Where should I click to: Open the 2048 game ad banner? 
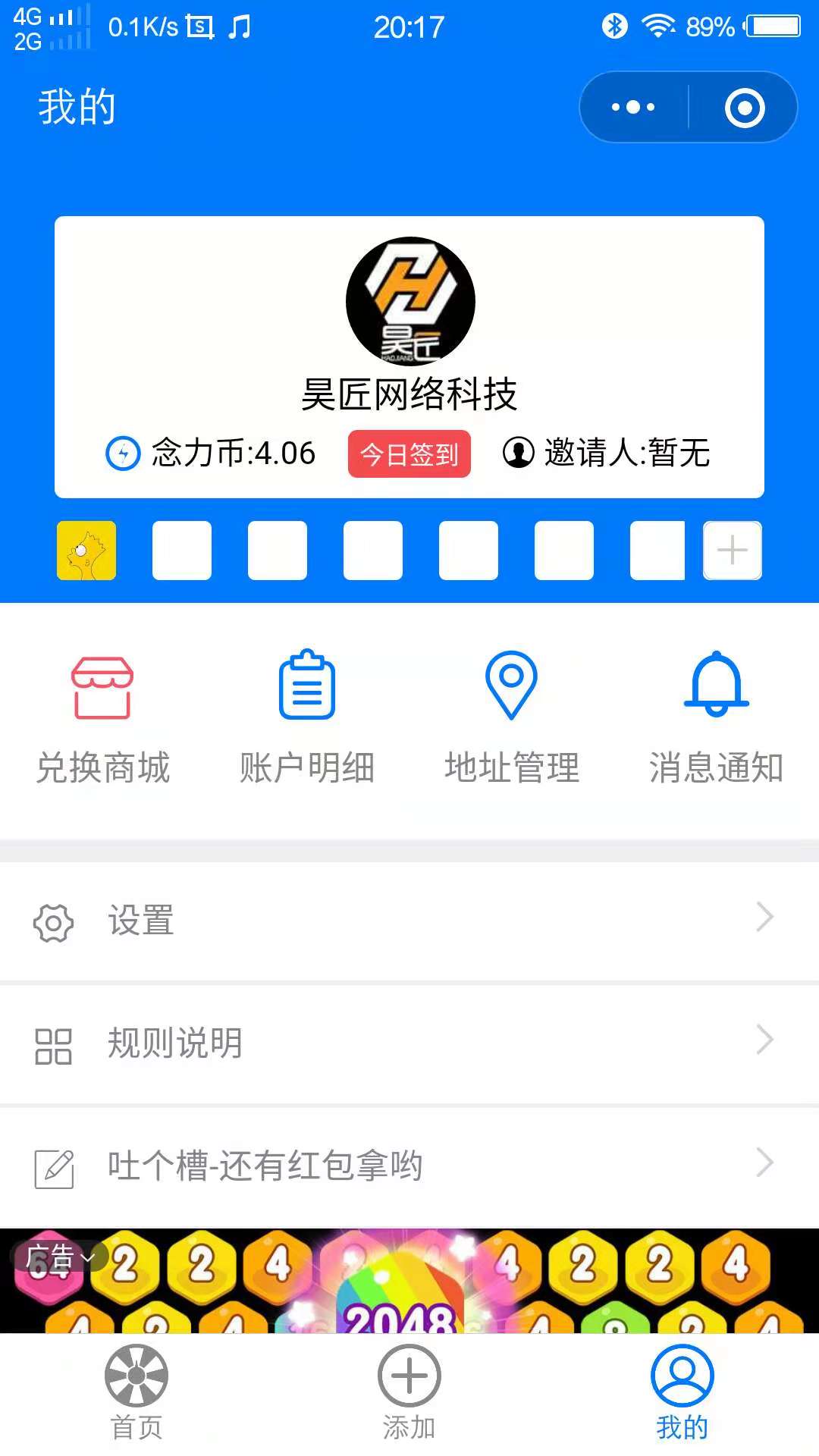[409, 1281]
